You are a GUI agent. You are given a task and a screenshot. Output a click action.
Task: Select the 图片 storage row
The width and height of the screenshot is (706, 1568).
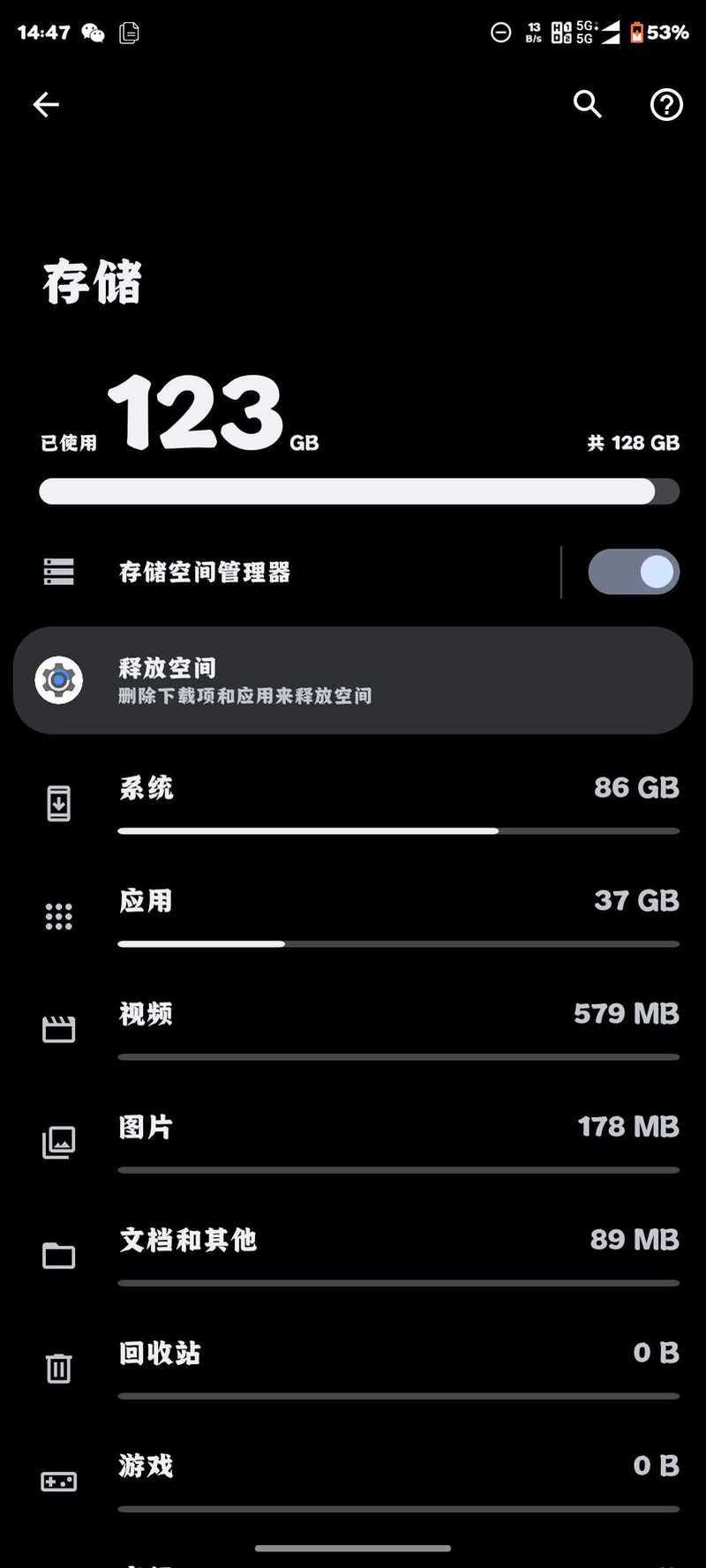[353, 1144]
